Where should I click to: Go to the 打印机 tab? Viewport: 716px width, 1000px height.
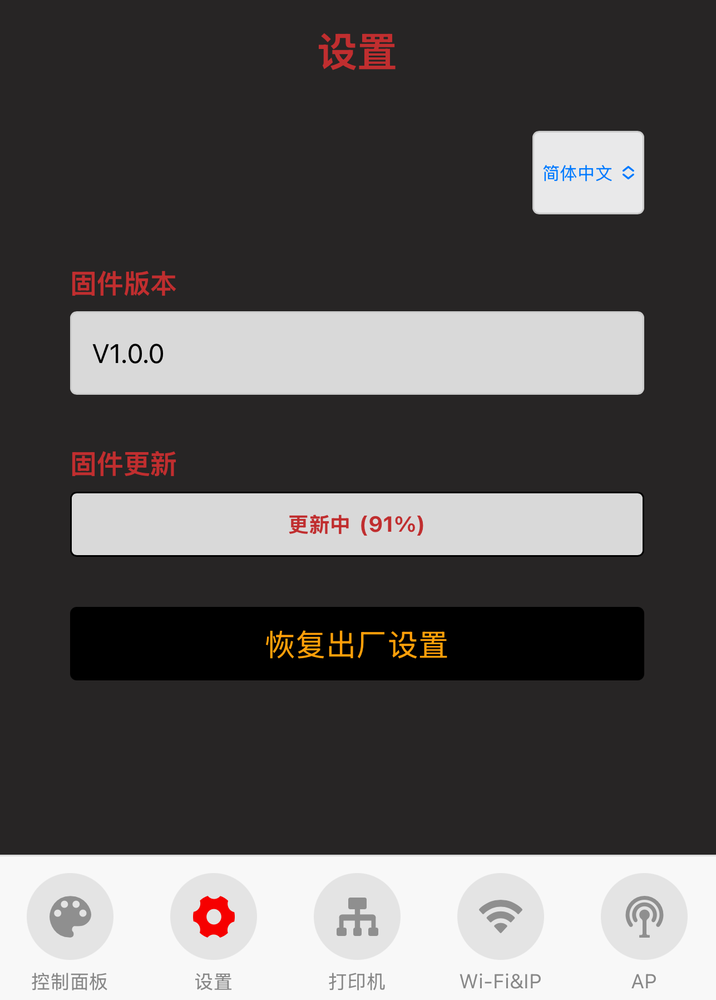tap(357, 930)
